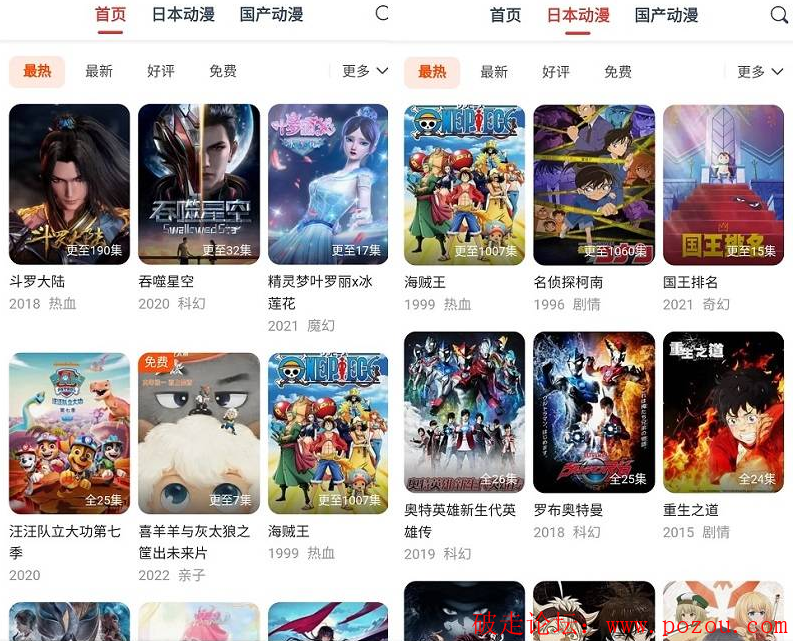Open the 罗布奥特曼 card
Screen dimensions: 793x641
(x=593, y=412)
